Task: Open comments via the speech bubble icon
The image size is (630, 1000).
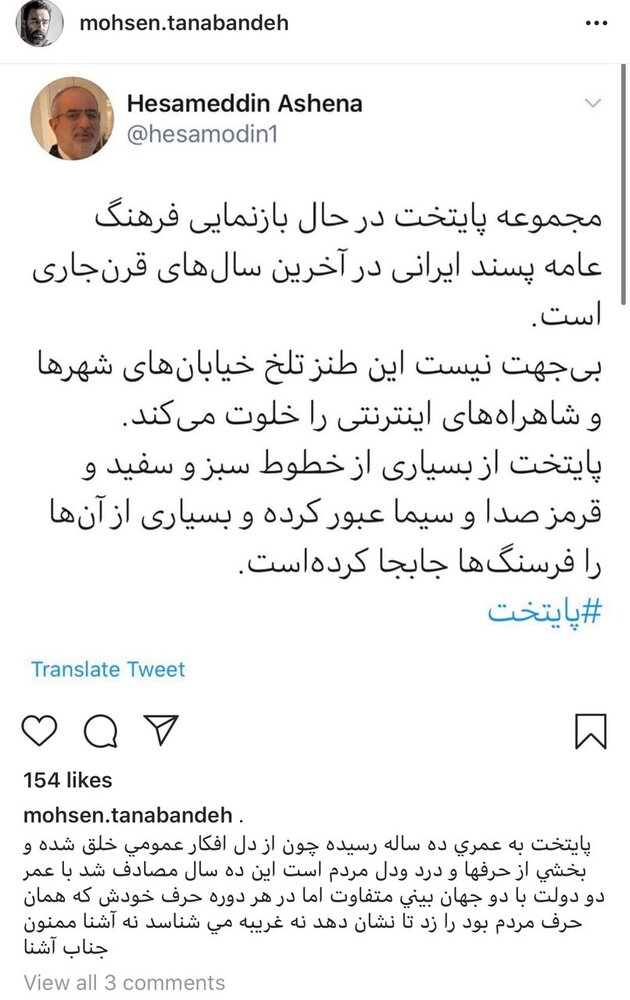Action: (x=100, y=731)
